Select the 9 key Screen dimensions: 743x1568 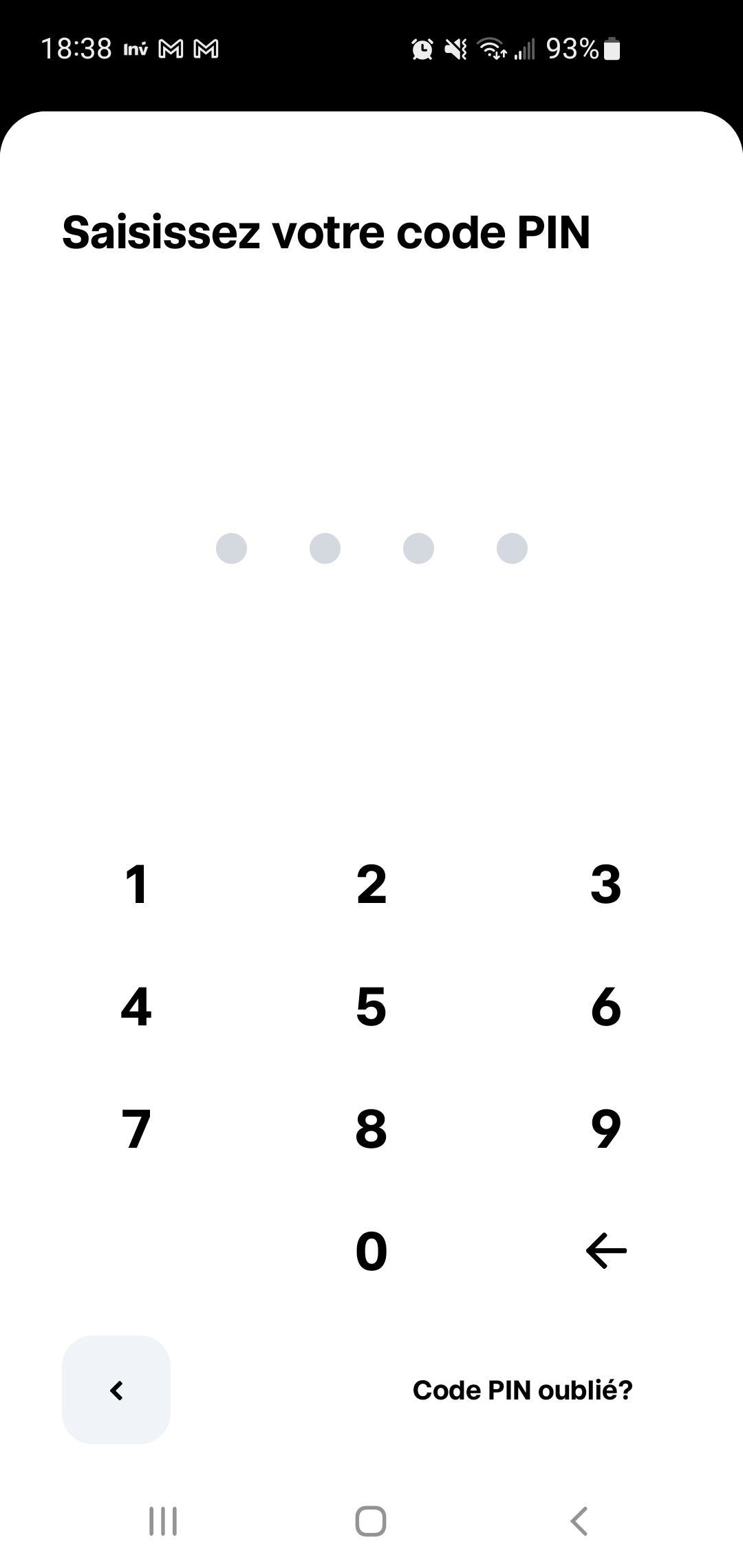606,1129
